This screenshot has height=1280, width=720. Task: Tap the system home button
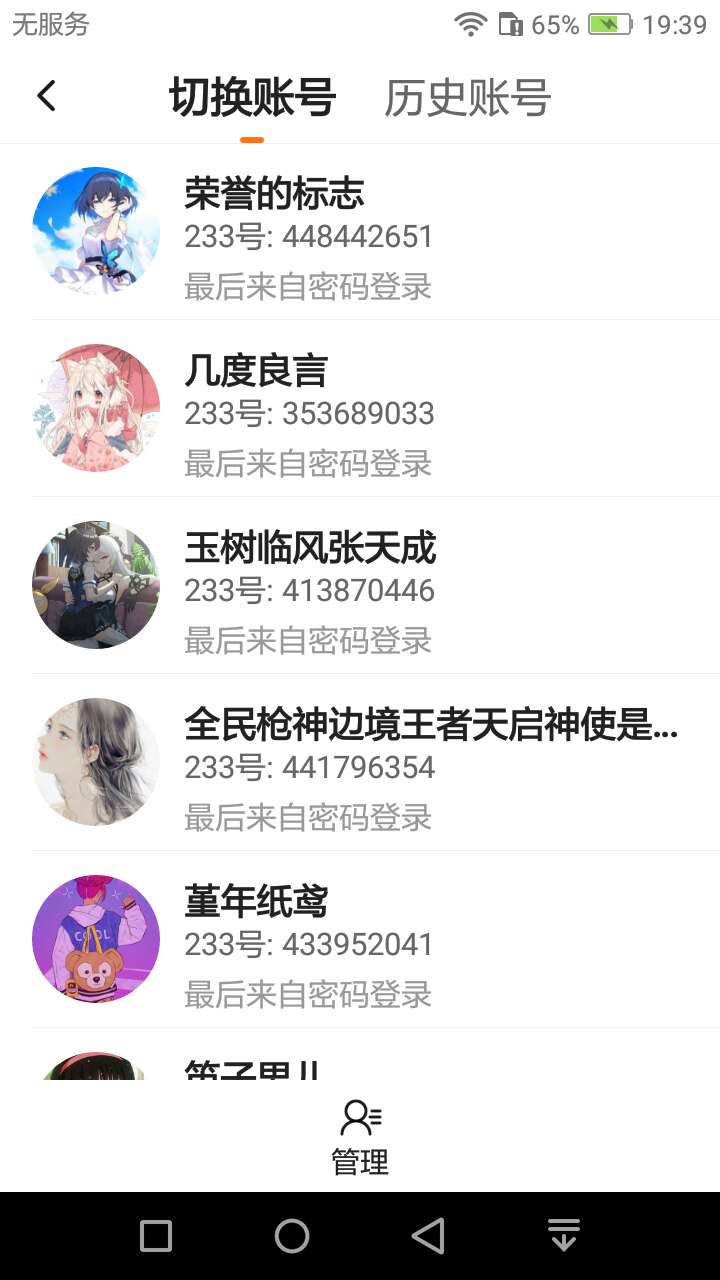[x=292, y=1236]
